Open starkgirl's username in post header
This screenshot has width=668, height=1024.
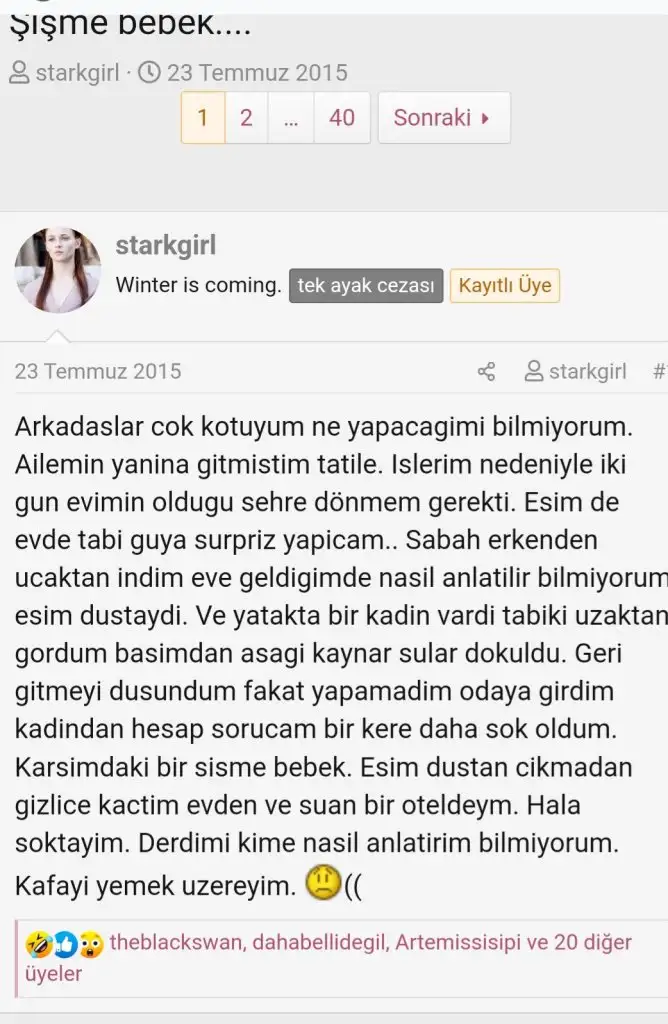tap(165, 245)
